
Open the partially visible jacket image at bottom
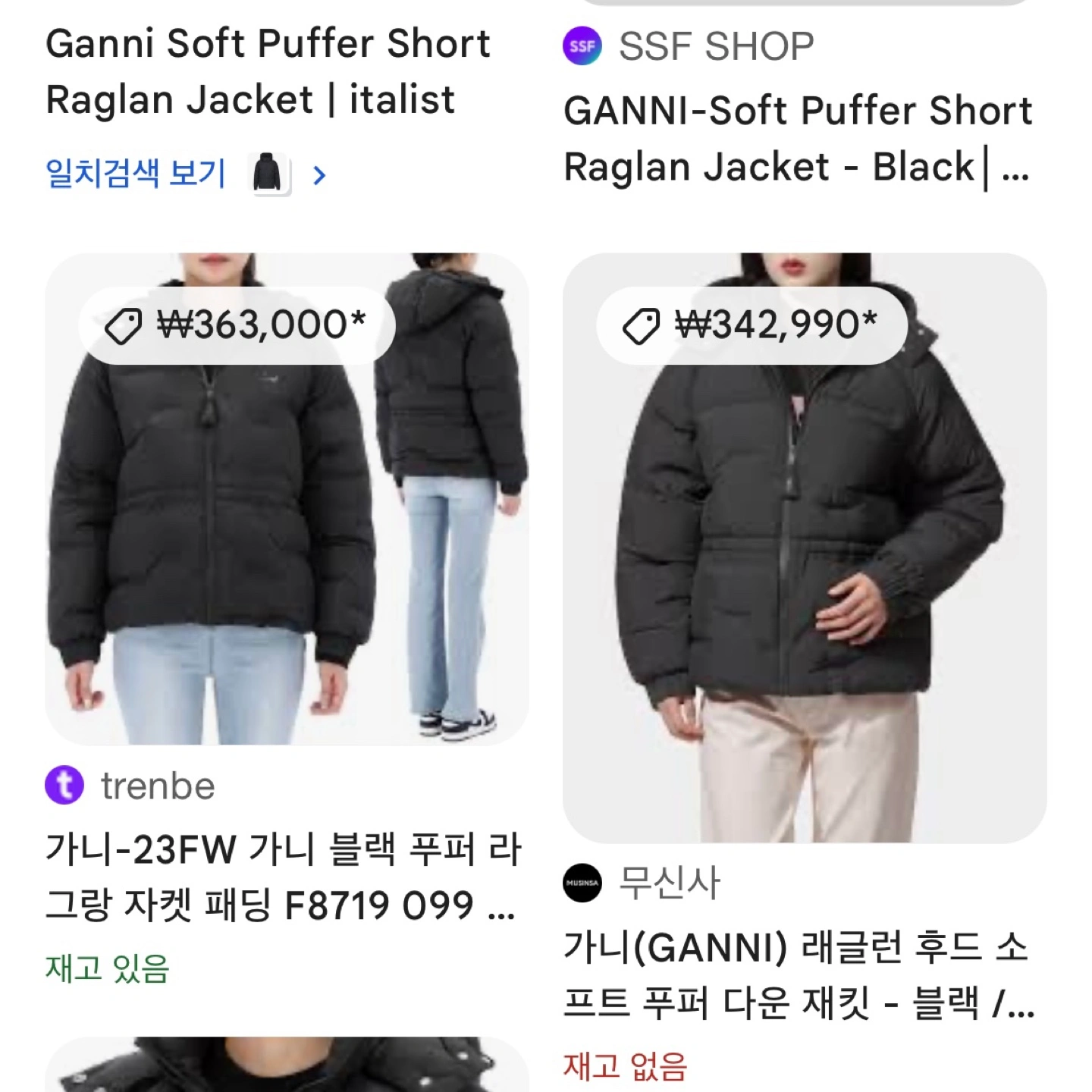pyautogui.click(x=287, y=1065)
